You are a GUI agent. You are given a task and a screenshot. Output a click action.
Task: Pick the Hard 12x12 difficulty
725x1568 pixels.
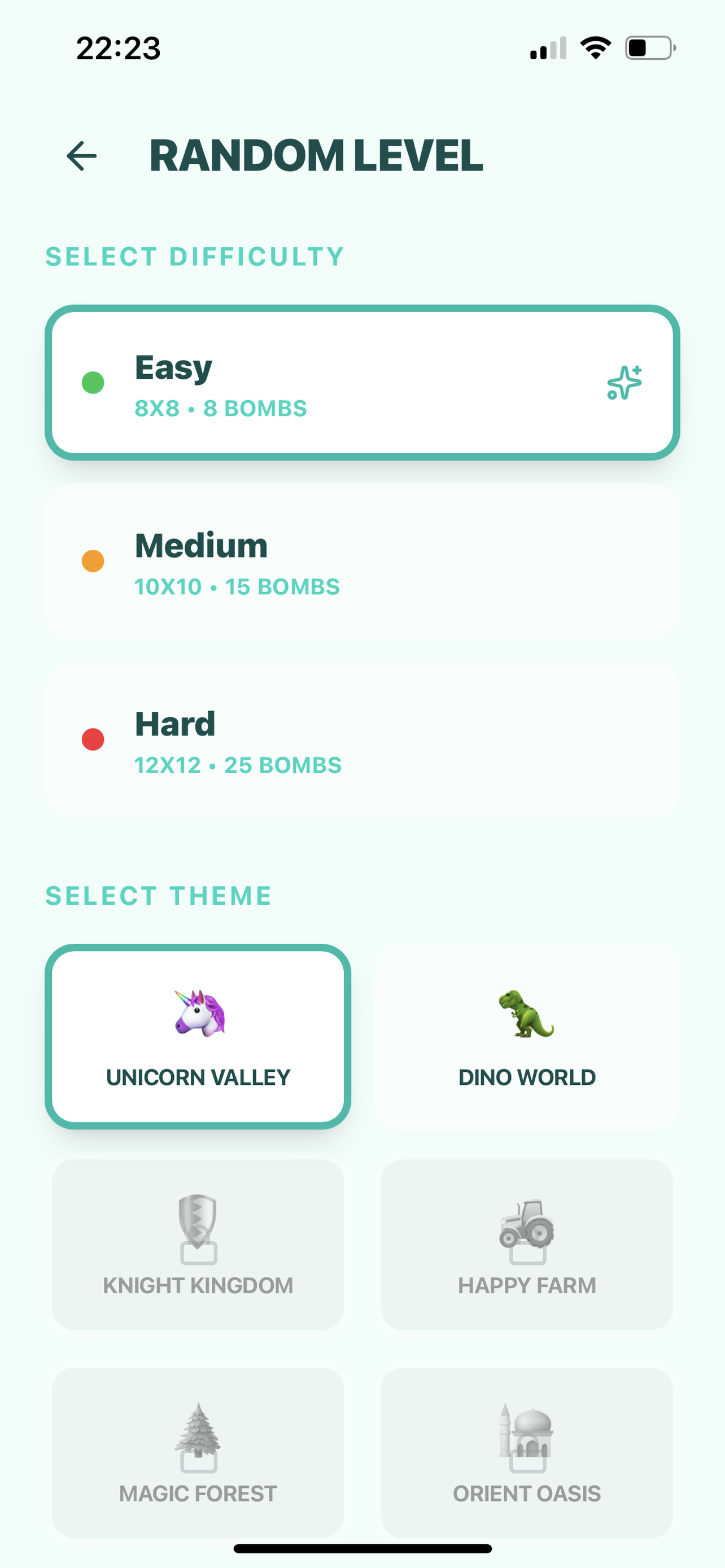[362, 739]
